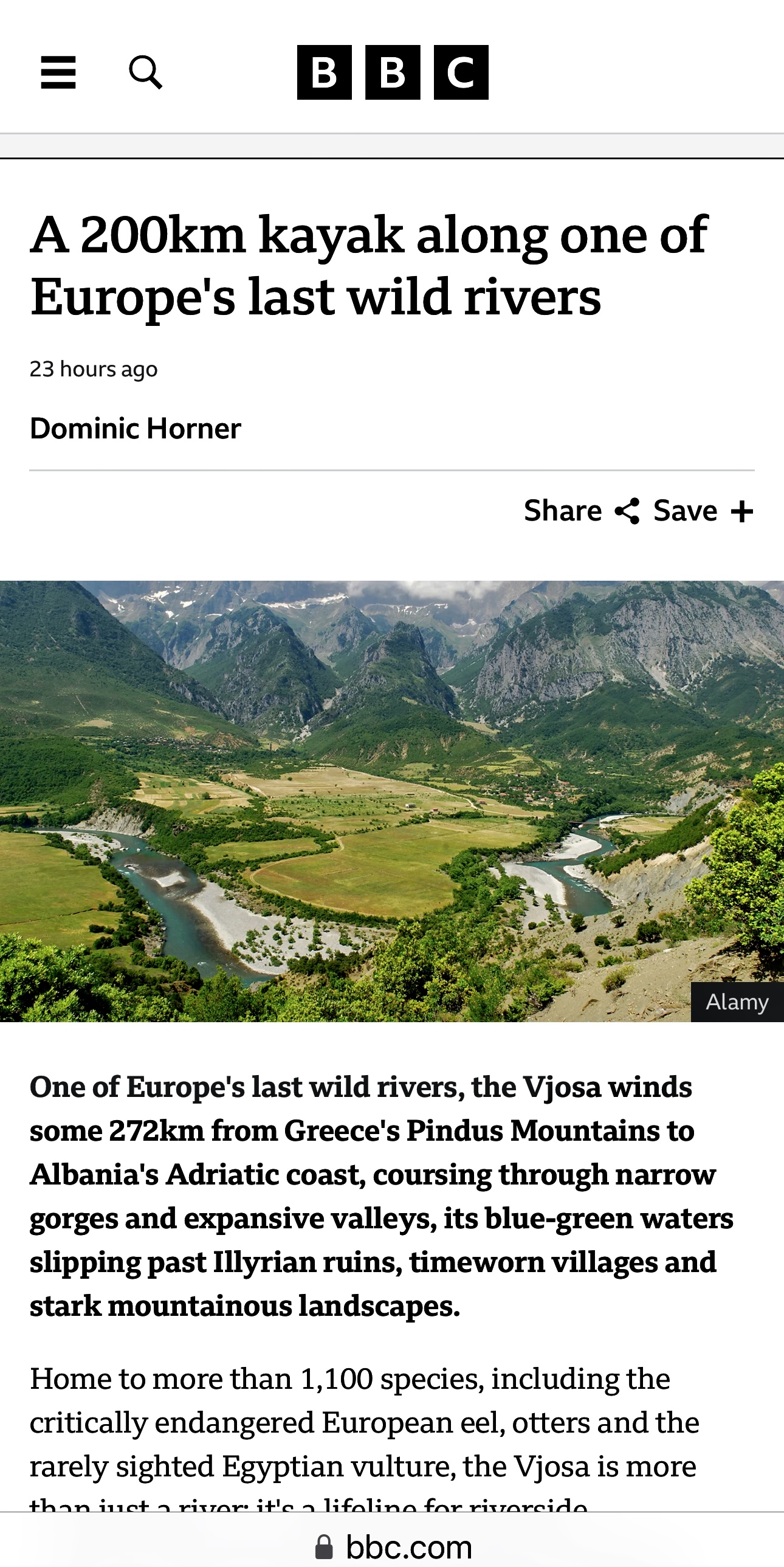Open the BBC search icon
784x1567 pixels.
pos(146,72)
